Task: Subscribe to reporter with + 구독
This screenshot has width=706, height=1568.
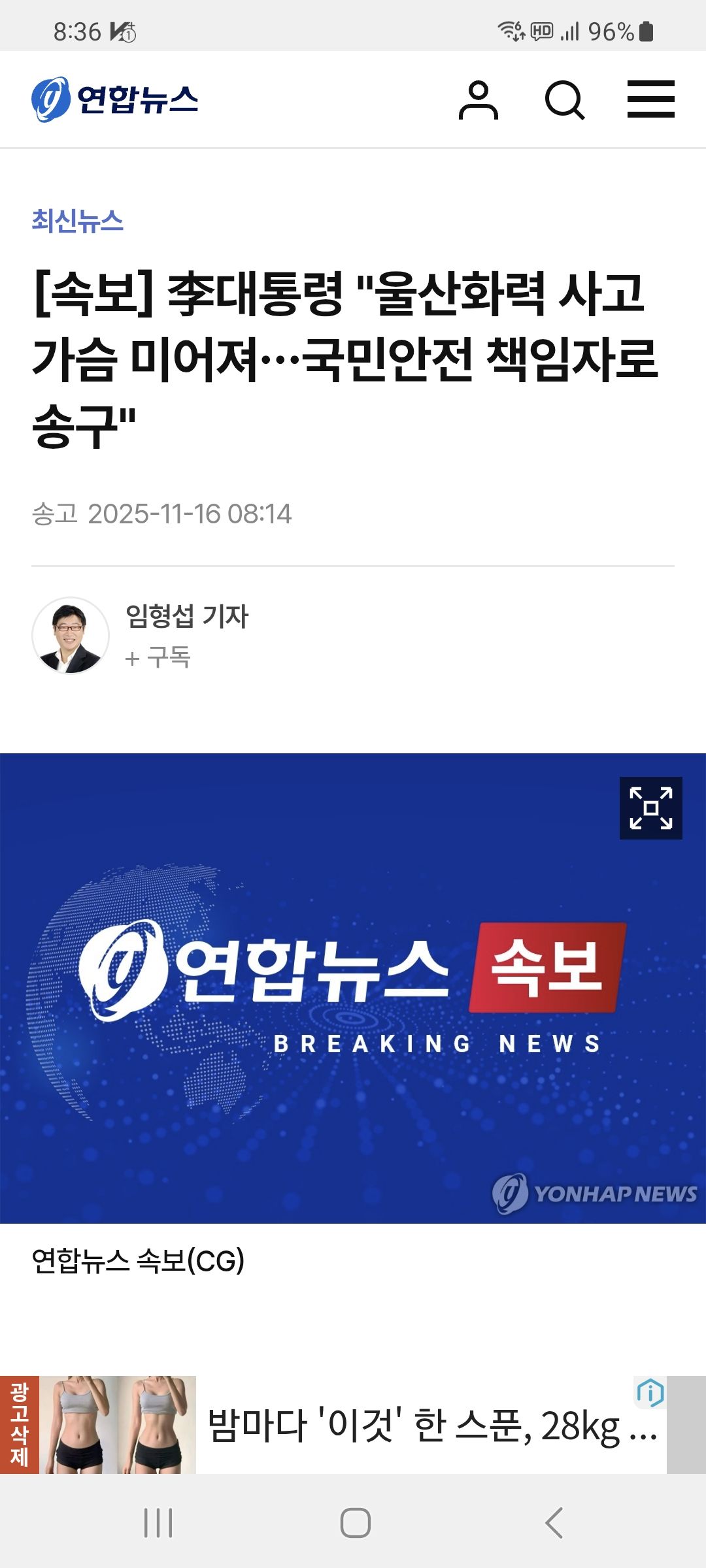Action: [x=158, y=657]
